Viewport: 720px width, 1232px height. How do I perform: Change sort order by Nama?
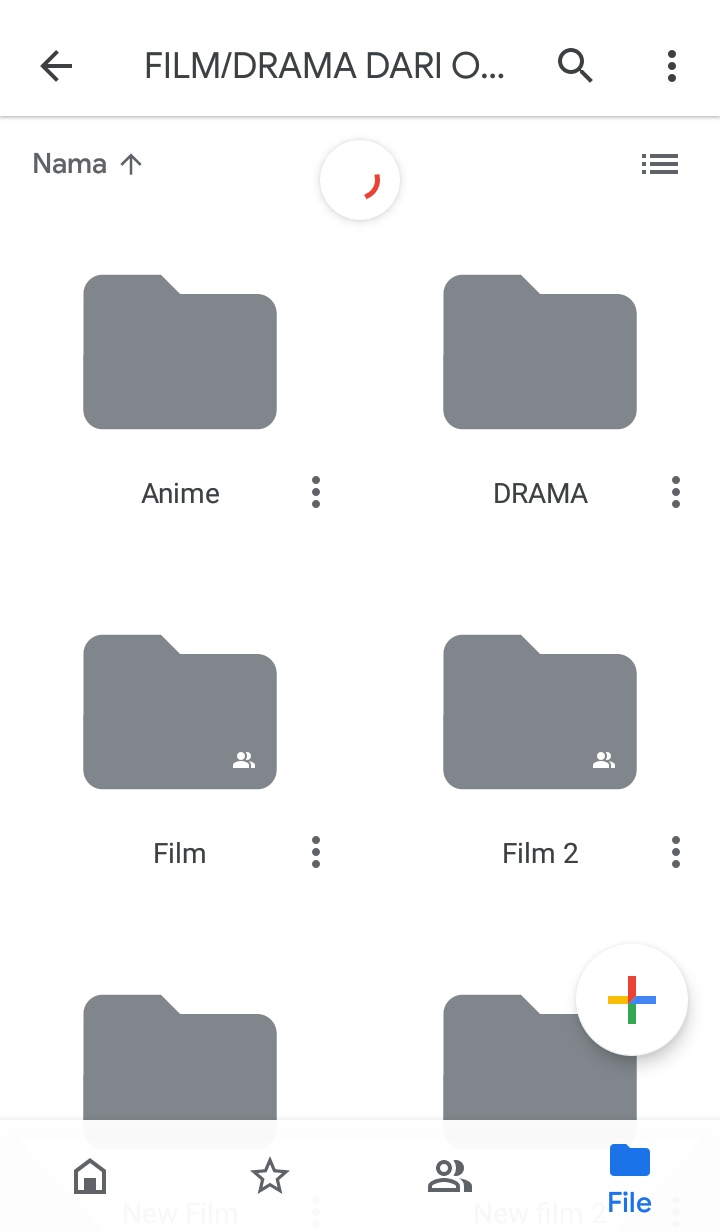coord(88,164)
